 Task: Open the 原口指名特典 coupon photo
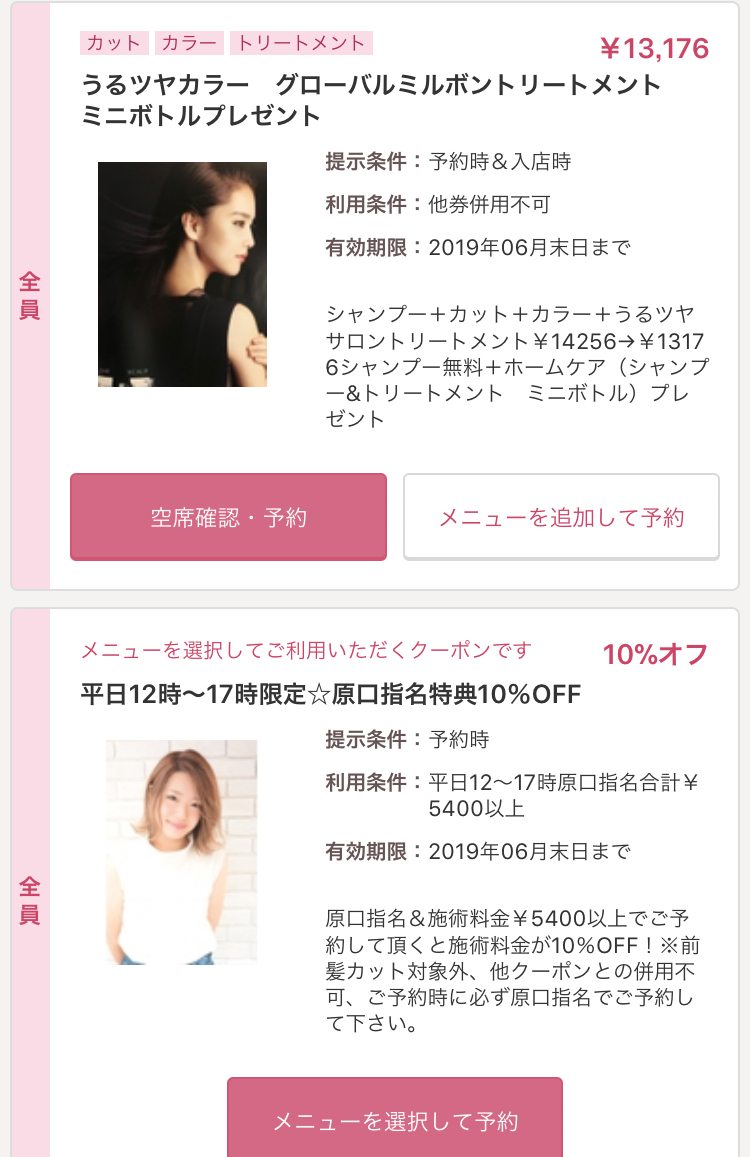coord(181,852)
